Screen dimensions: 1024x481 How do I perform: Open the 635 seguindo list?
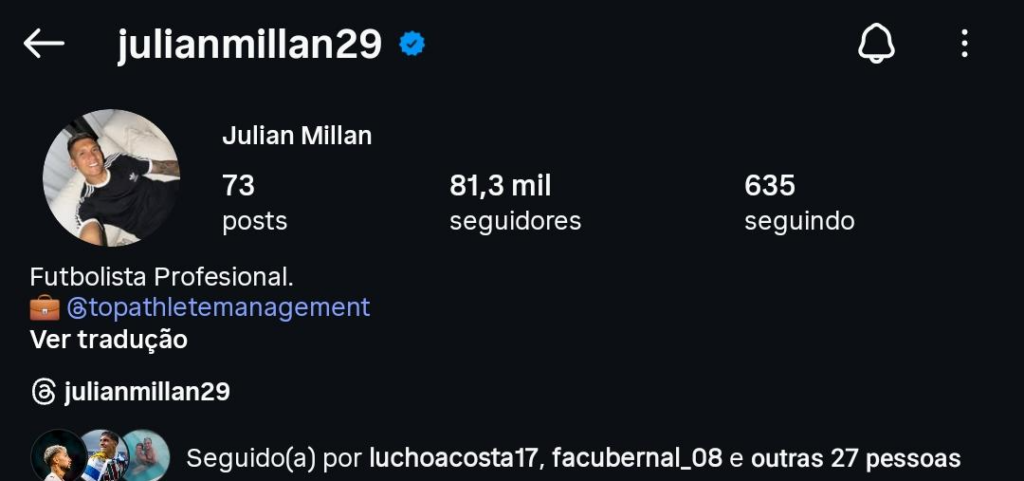[798, 202]
